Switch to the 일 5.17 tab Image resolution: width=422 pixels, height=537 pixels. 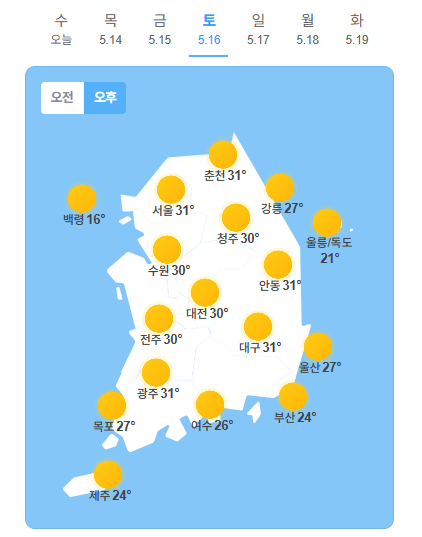[258, 30]
